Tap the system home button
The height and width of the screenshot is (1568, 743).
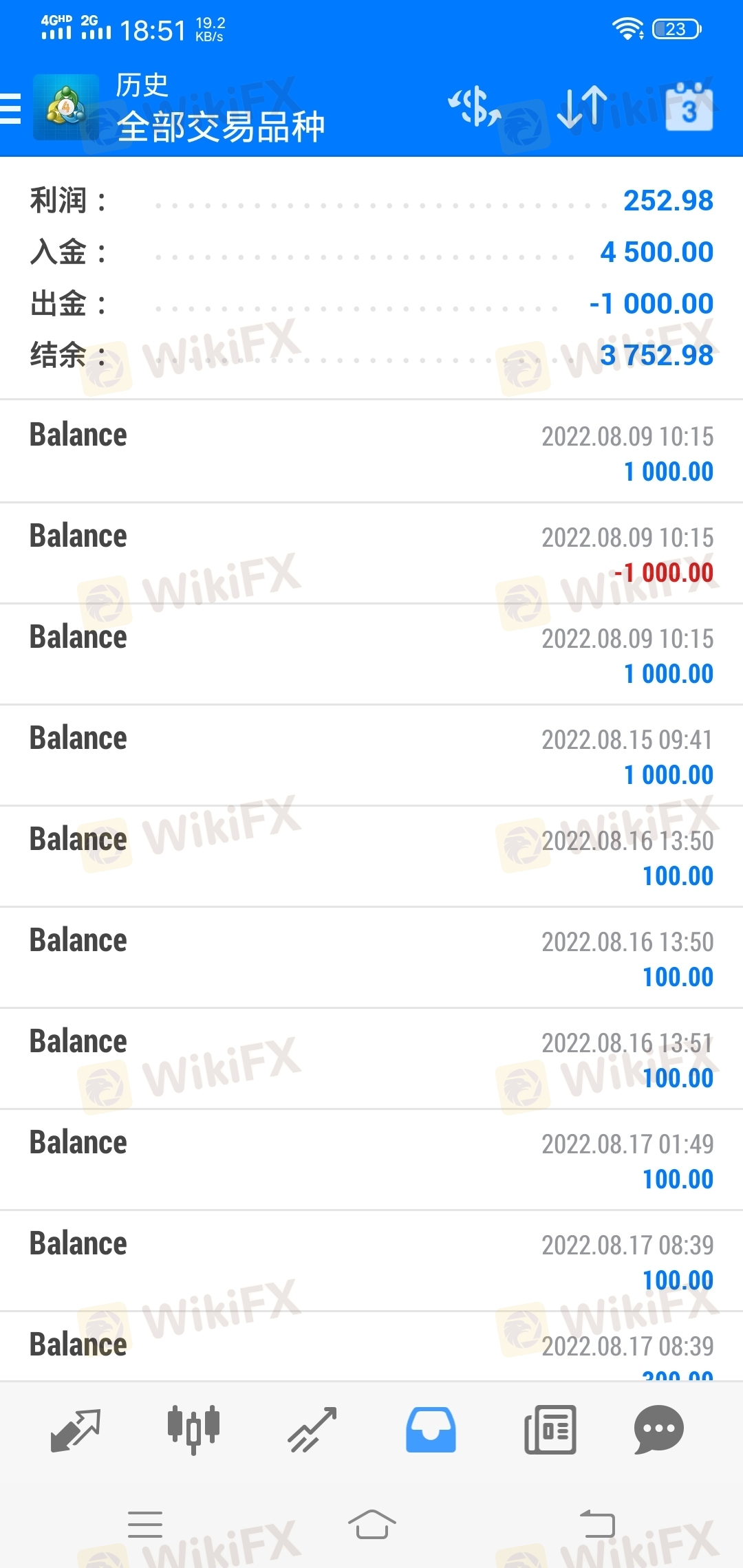click(x=371, y=1525)
